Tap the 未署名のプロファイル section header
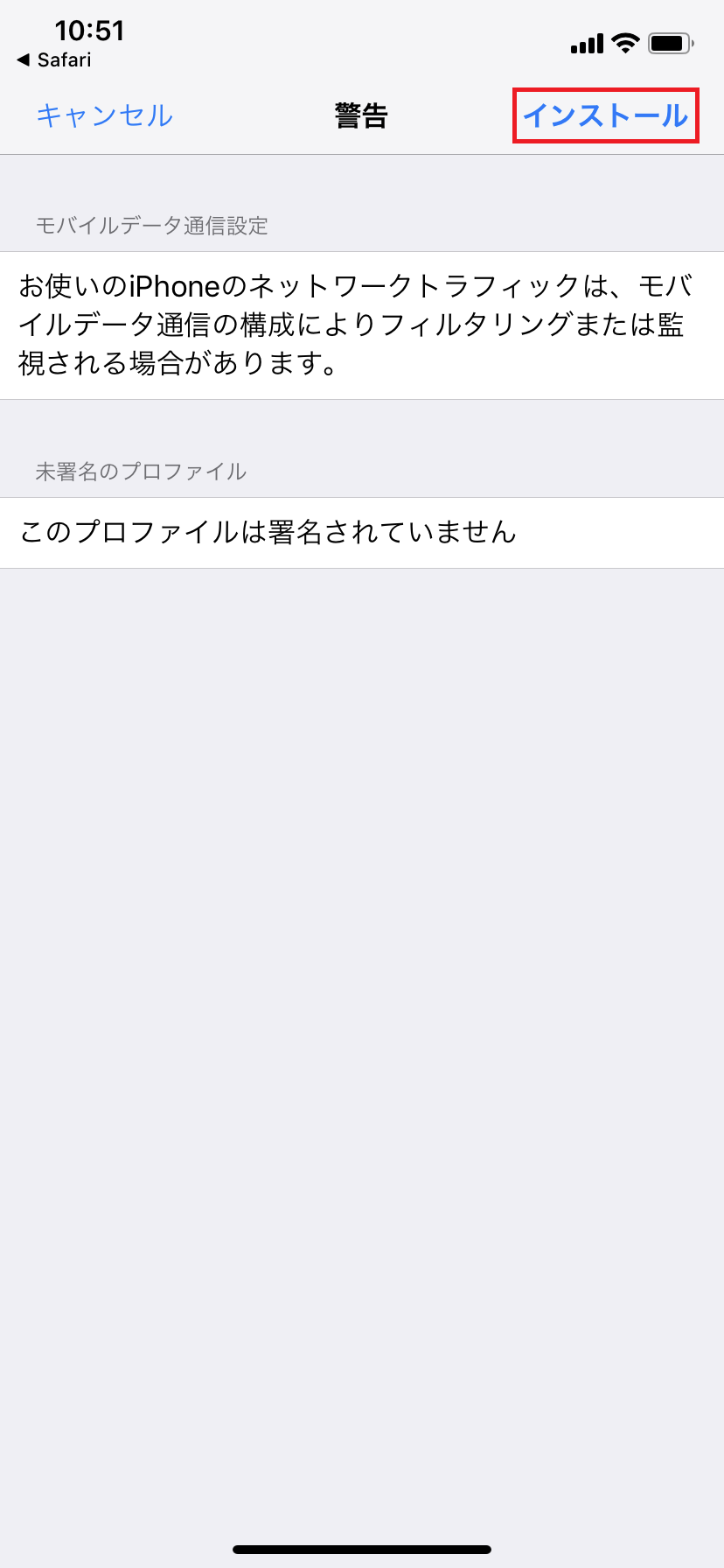Viewport: 724px width, 1568px height. (x=138, y=471)
